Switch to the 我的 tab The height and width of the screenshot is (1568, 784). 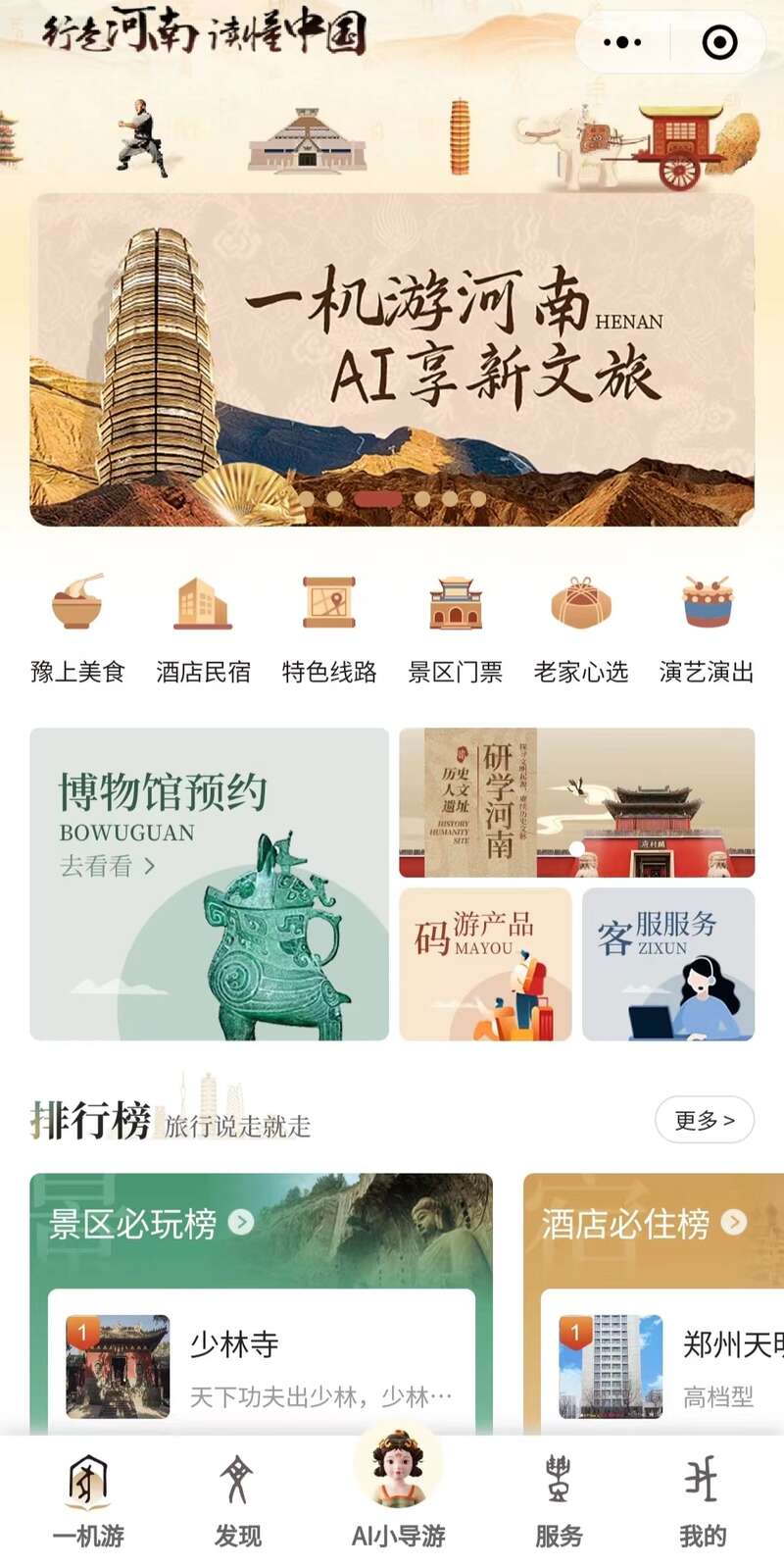pyautogui.click(x=703, y=1500)
